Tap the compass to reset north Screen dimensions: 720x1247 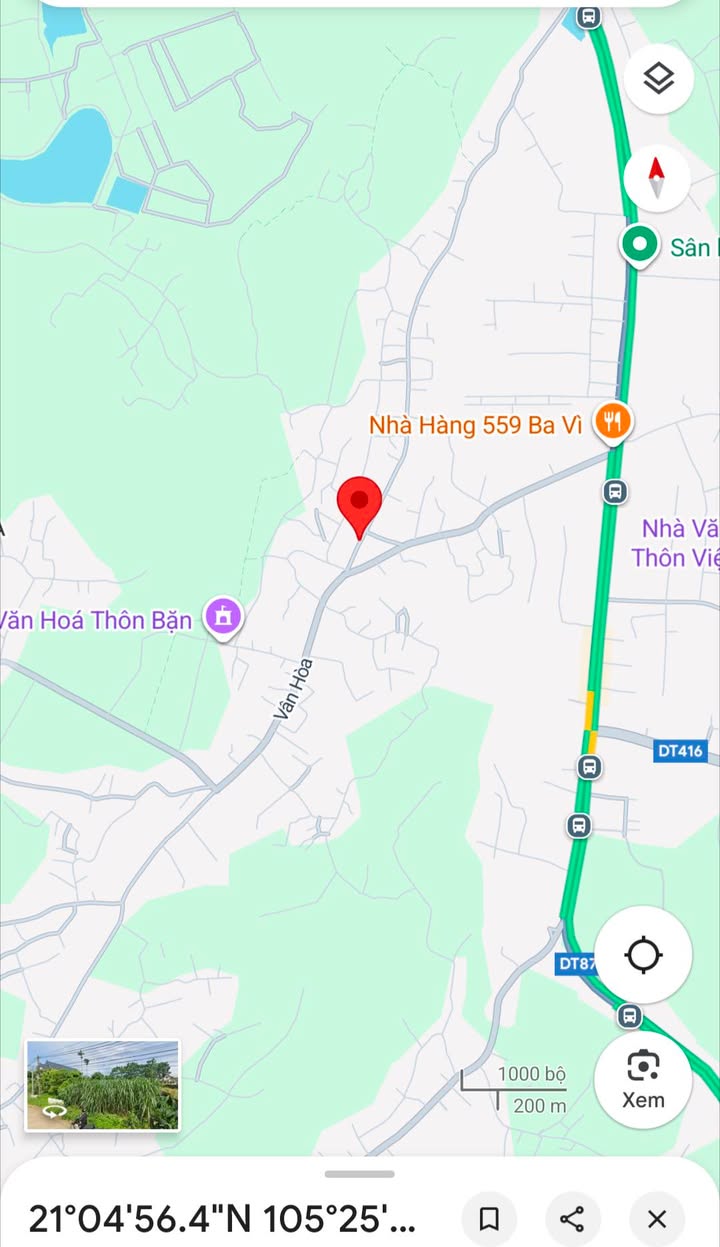point(657,178)
